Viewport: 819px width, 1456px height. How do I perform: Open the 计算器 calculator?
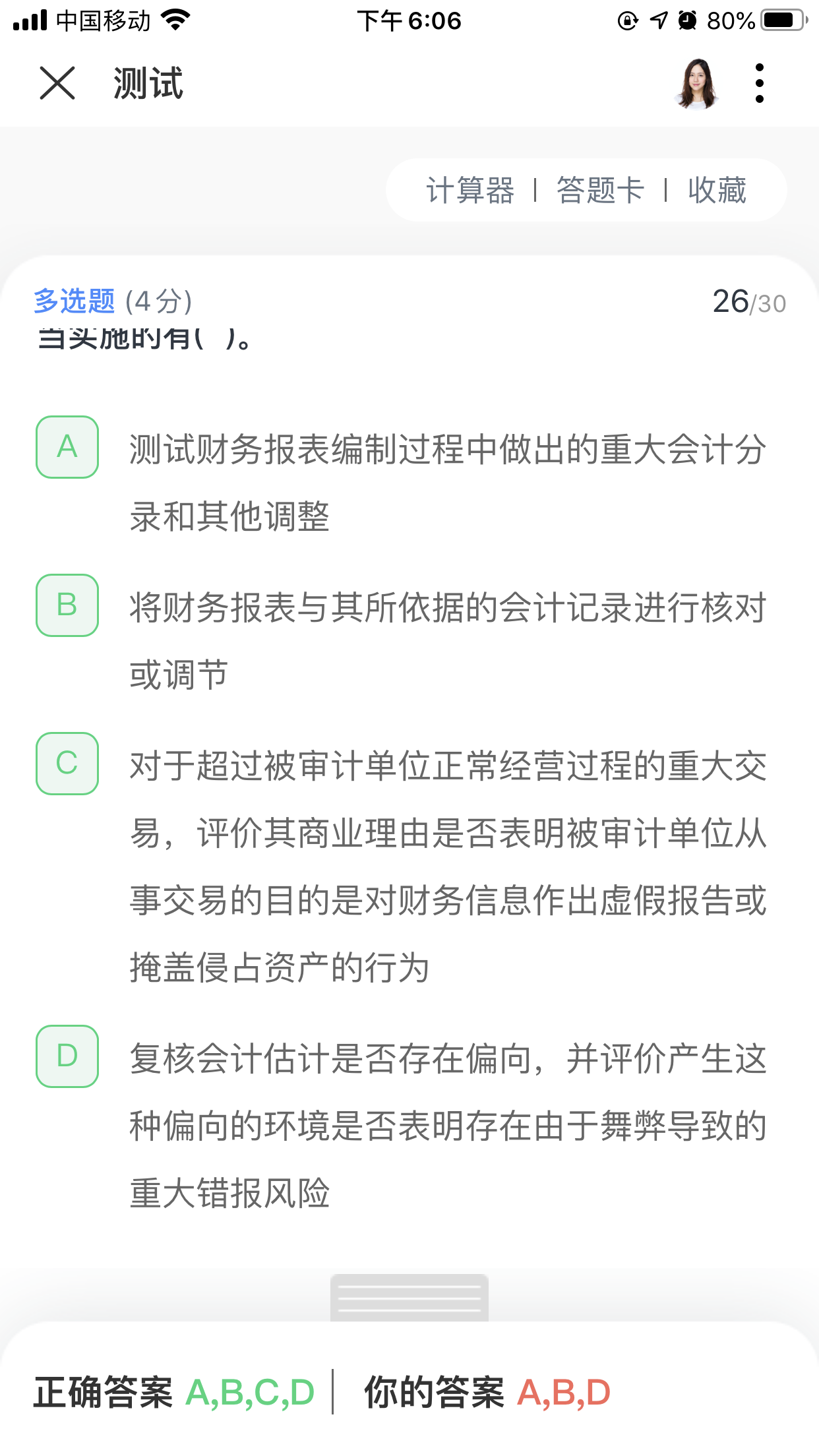pos(470,191)
